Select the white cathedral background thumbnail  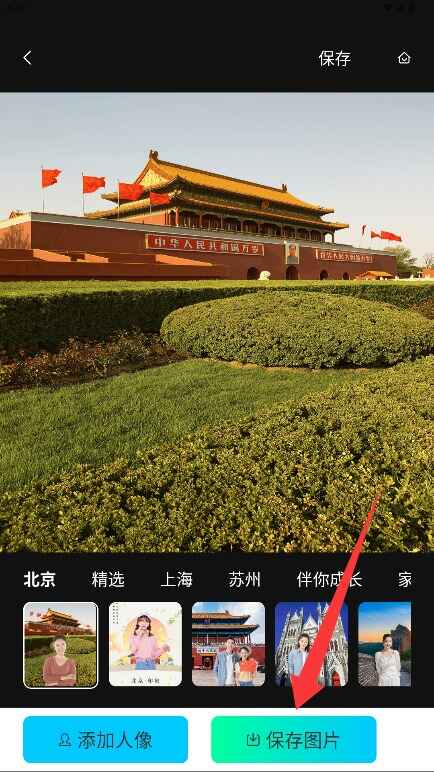[312, 644]
